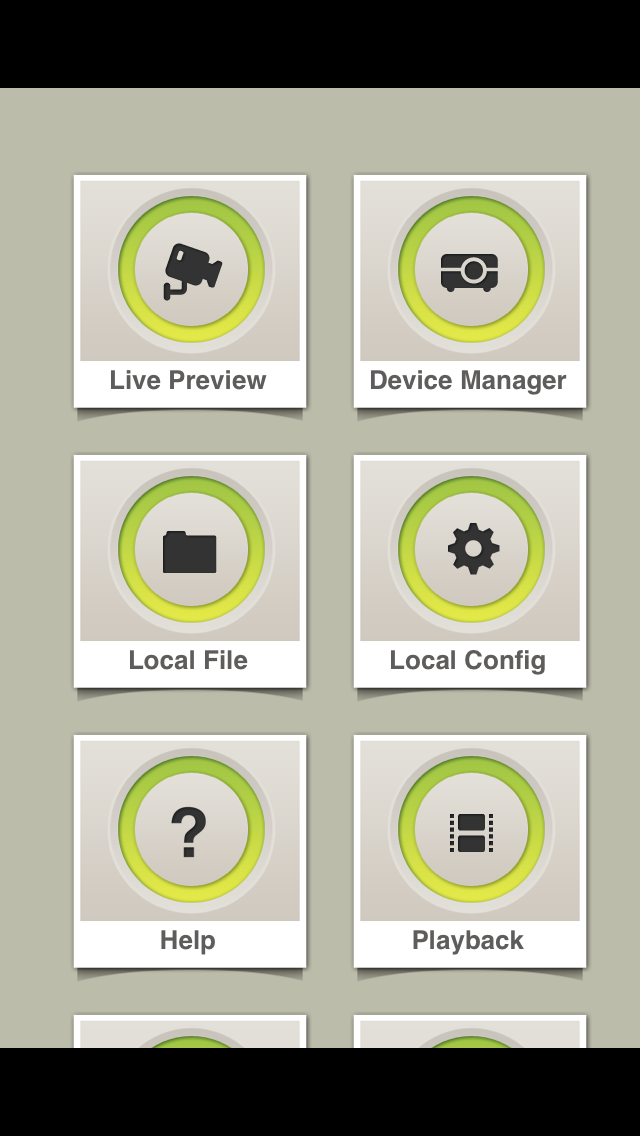Viewport: 640px width, 1136px height.
Task: Open Device Manager
Action: coord(470,291)
